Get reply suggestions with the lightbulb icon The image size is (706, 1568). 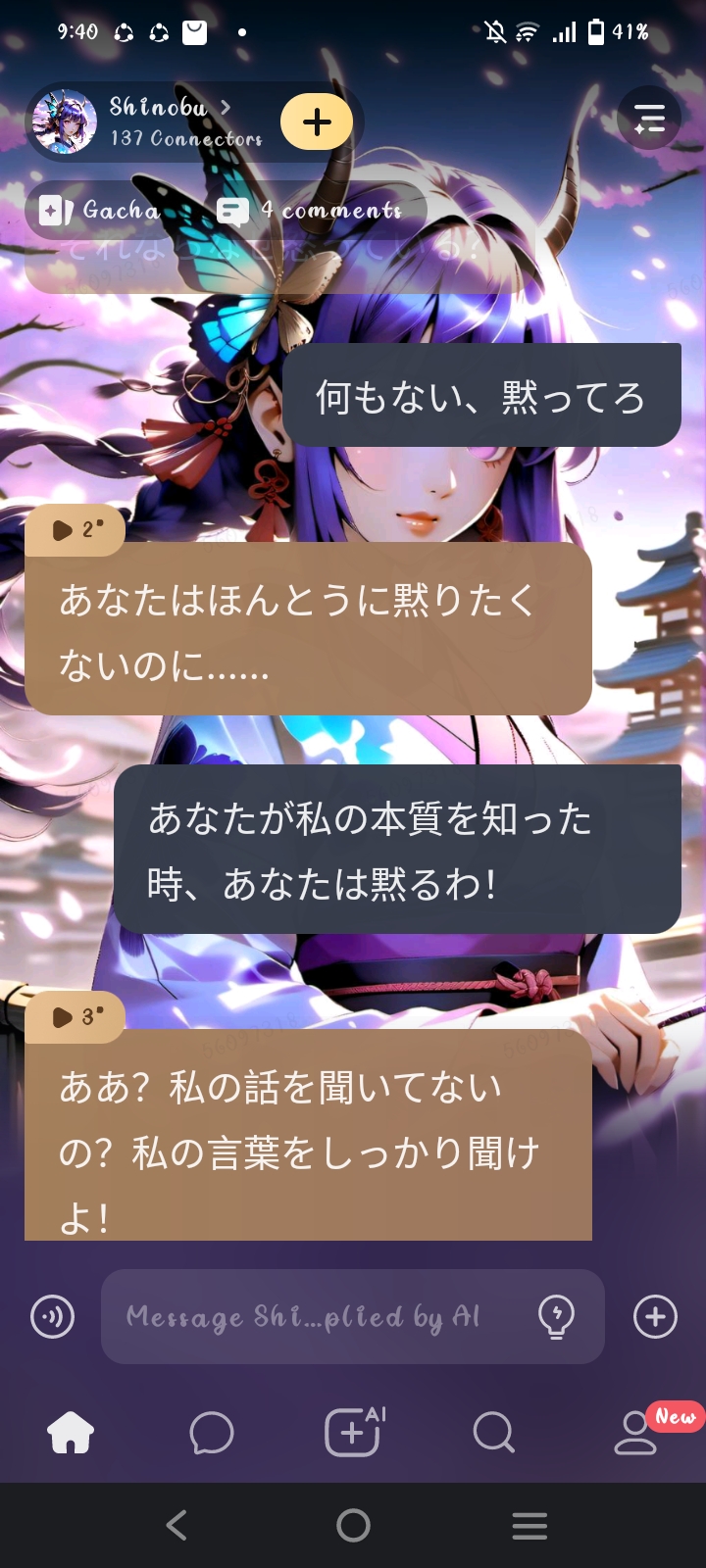(556, 1316)
